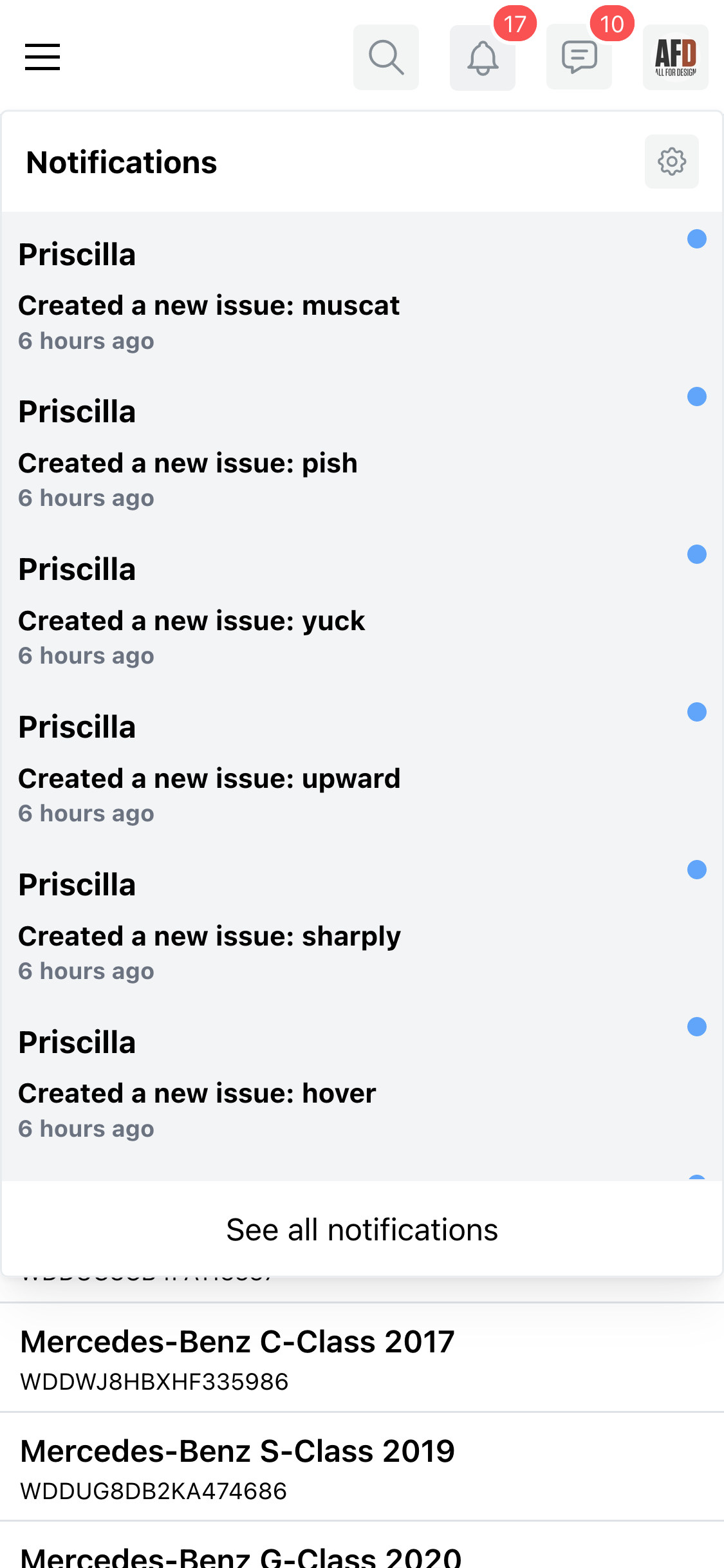
Task: Tap the search magnifier icon
Action: click(x=386, y=57)
